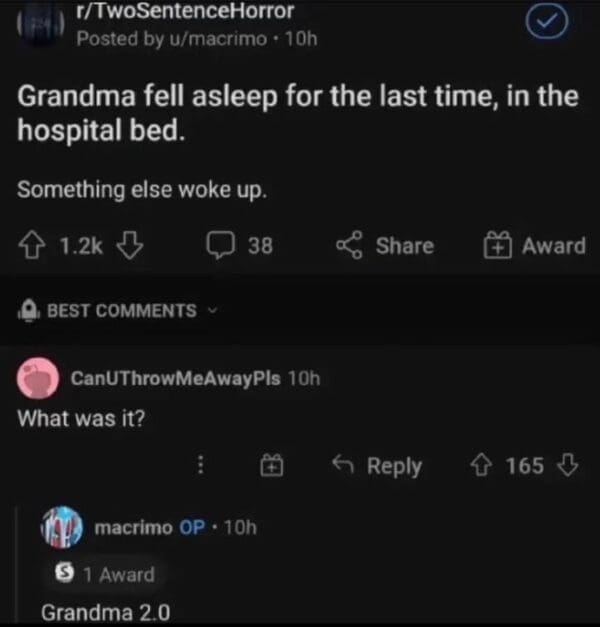
Task: Open the overflow menu on CanUThrowMeAwayPls's comment
Action: (200, 465)
